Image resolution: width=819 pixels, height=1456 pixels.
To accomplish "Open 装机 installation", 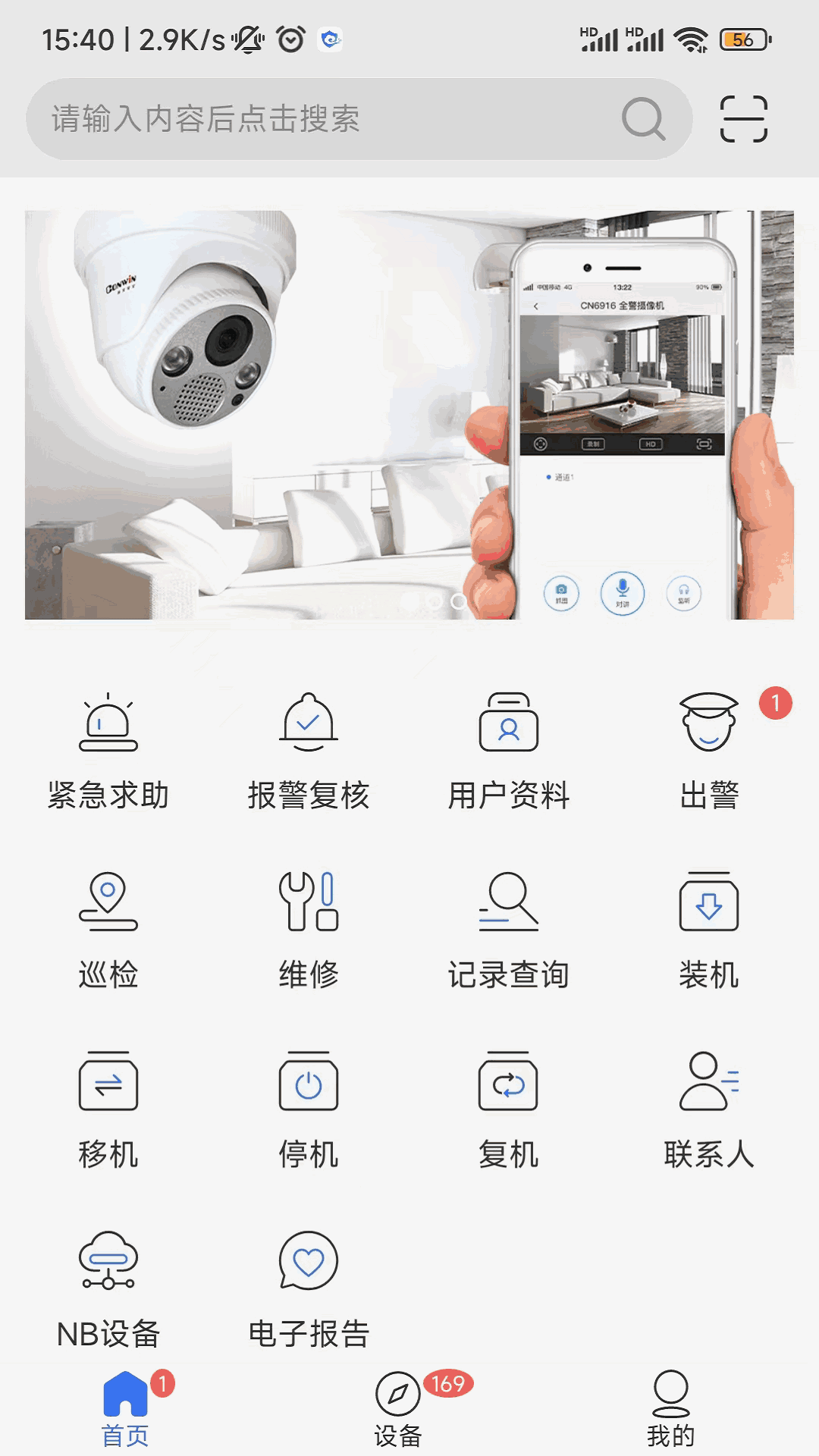I will 709,930.
